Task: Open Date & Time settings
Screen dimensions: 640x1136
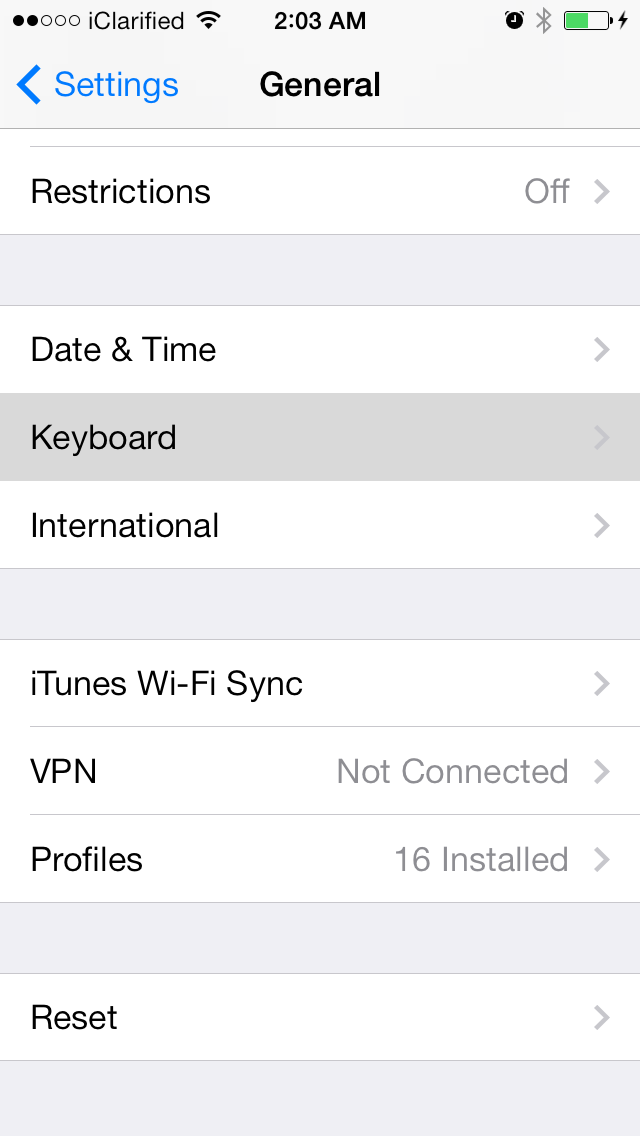Action: point(320,349)
